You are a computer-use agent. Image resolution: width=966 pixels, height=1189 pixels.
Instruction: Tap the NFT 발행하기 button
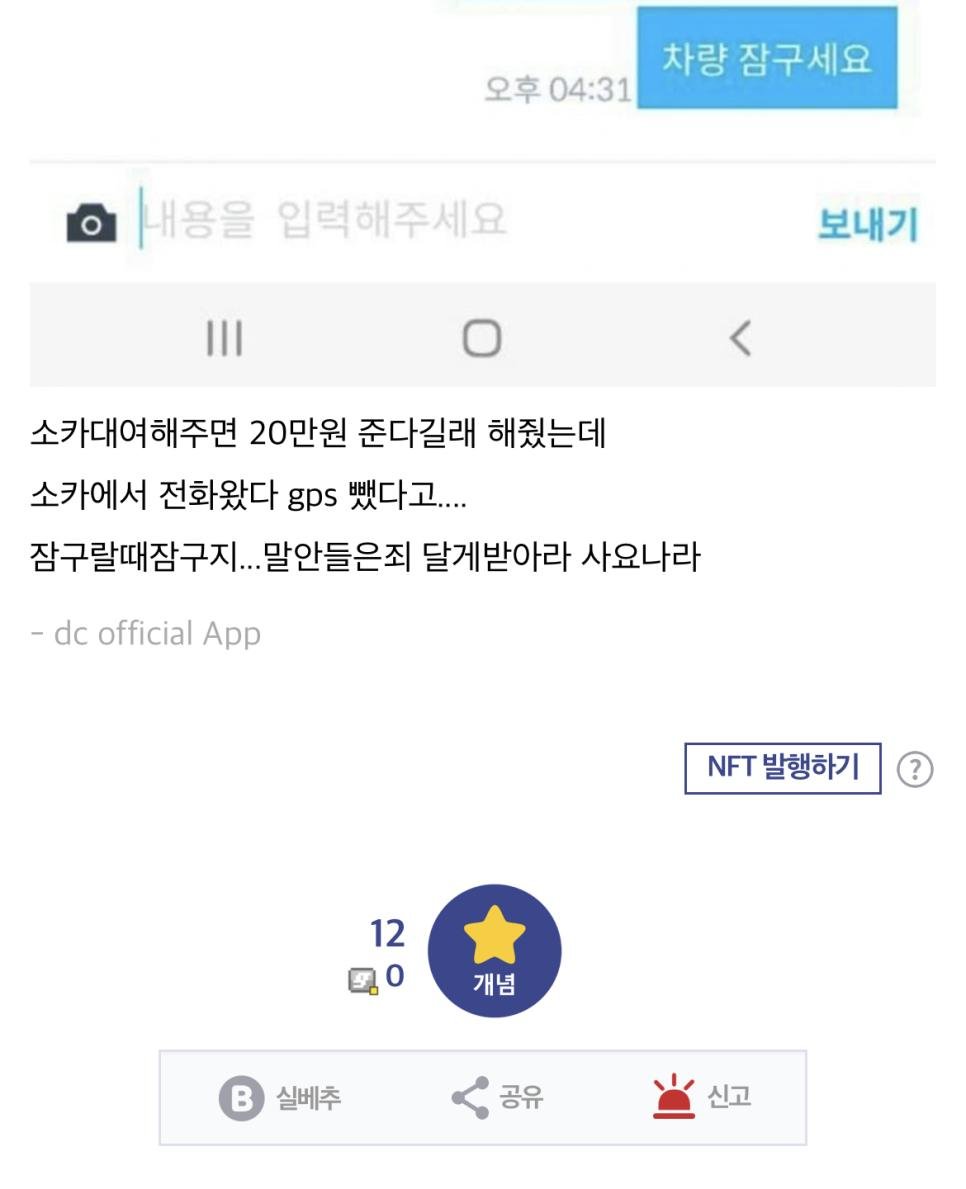(x=782, y=768)
